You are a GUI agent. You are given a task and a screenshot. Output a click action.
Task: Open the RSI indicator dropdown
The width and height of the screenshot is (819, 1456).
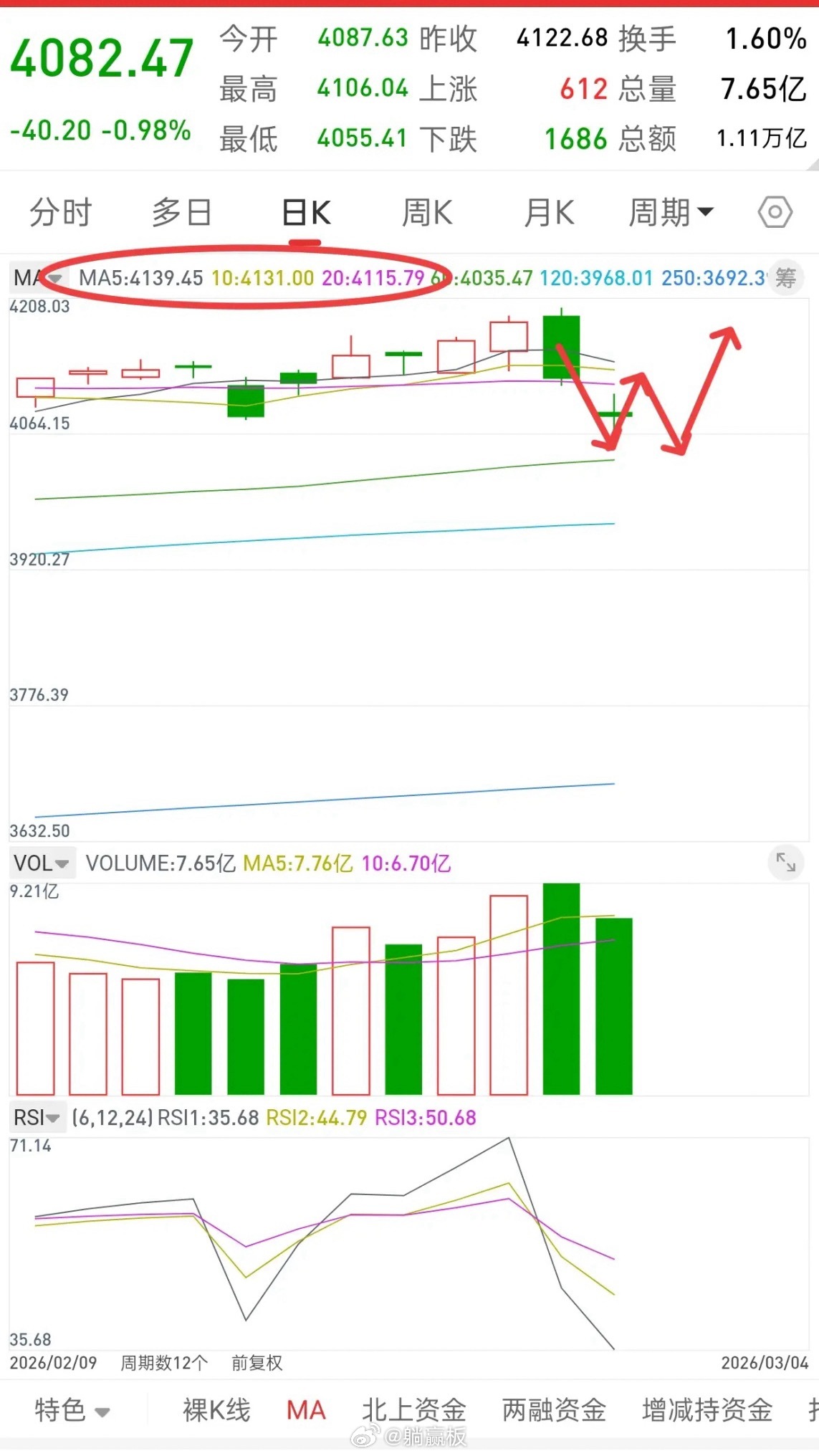click(x=37, y=1117)
